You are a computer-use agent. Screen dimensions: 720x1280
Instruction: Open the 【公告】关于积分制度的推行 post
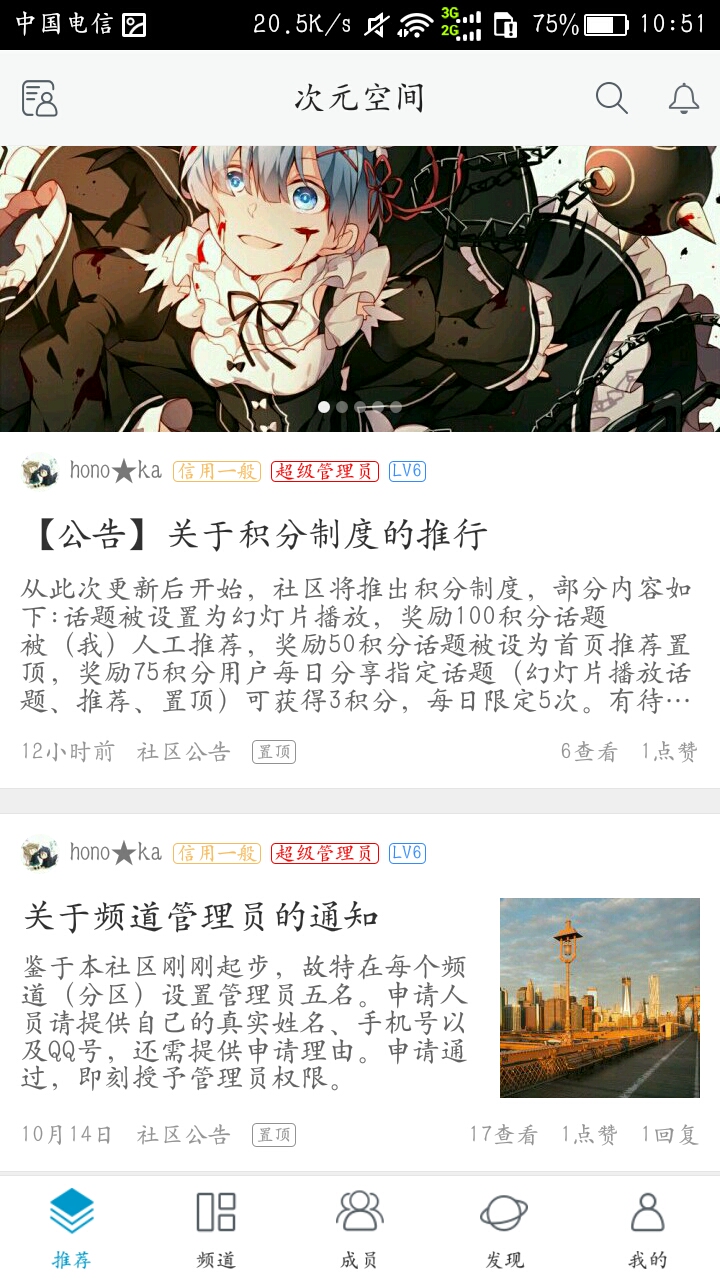click(256, 535)
